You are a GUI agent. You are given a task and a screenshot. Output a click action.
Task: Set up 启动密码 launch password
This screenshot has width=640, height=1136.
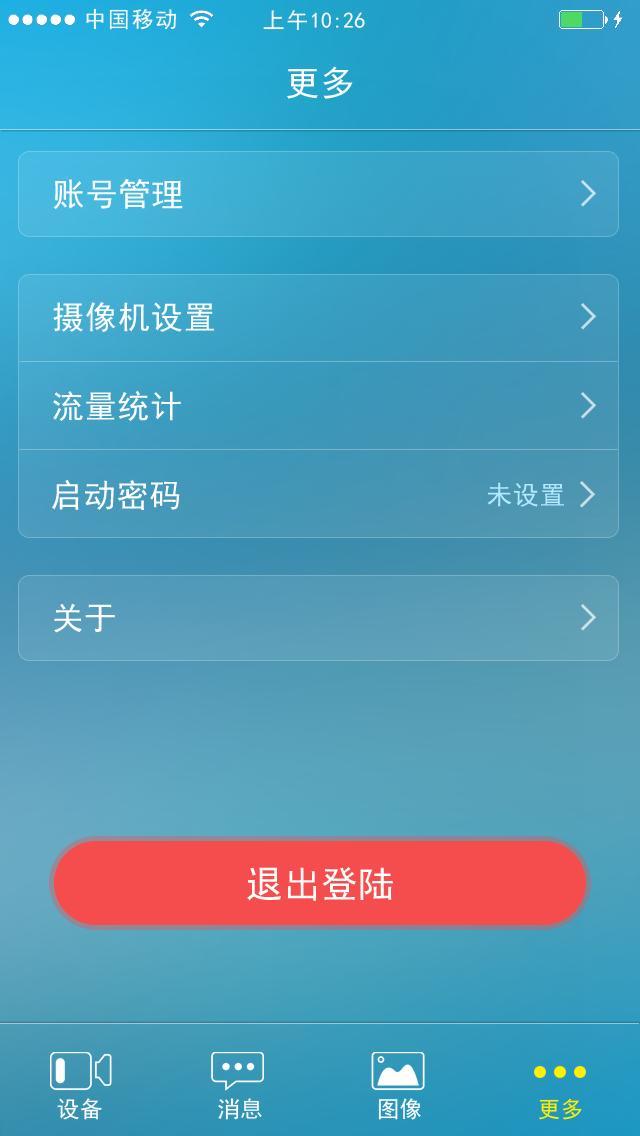(318, 494)
